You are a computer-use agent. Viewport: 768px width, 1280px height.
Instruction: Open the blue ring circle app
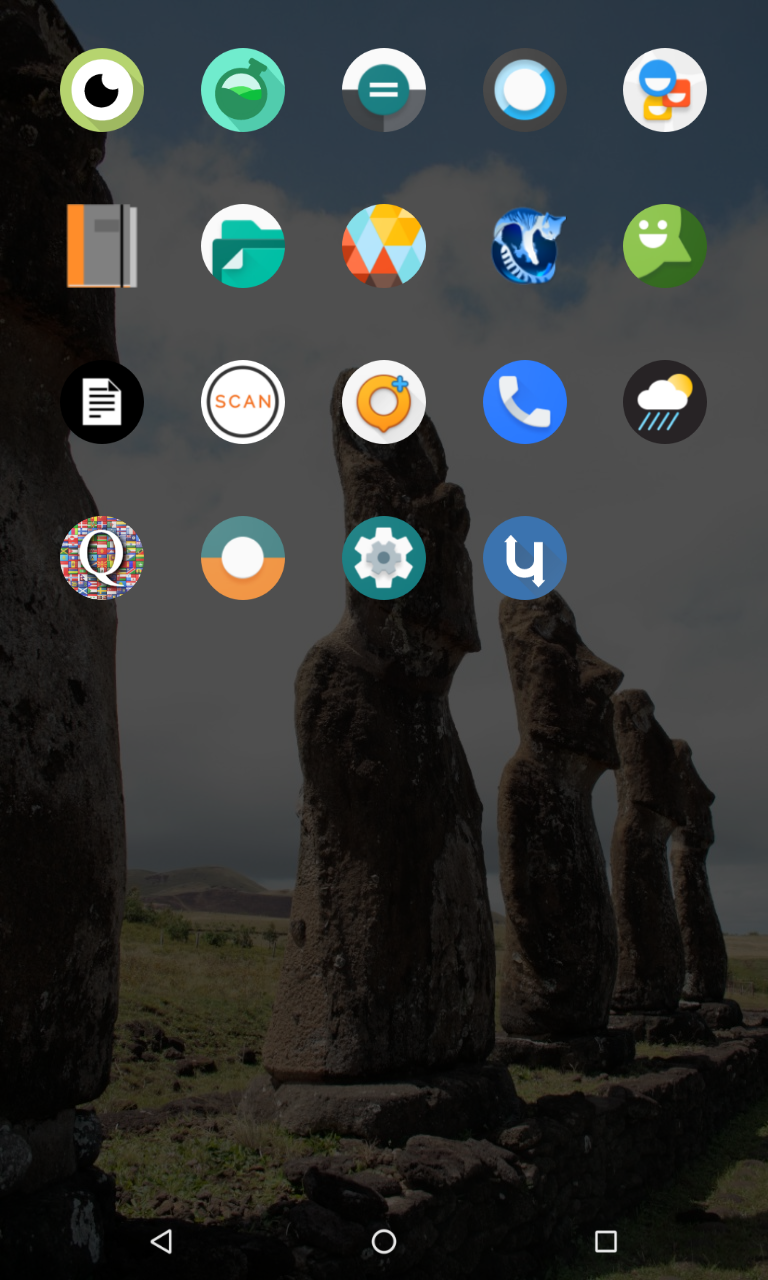(x=525, y=90)
